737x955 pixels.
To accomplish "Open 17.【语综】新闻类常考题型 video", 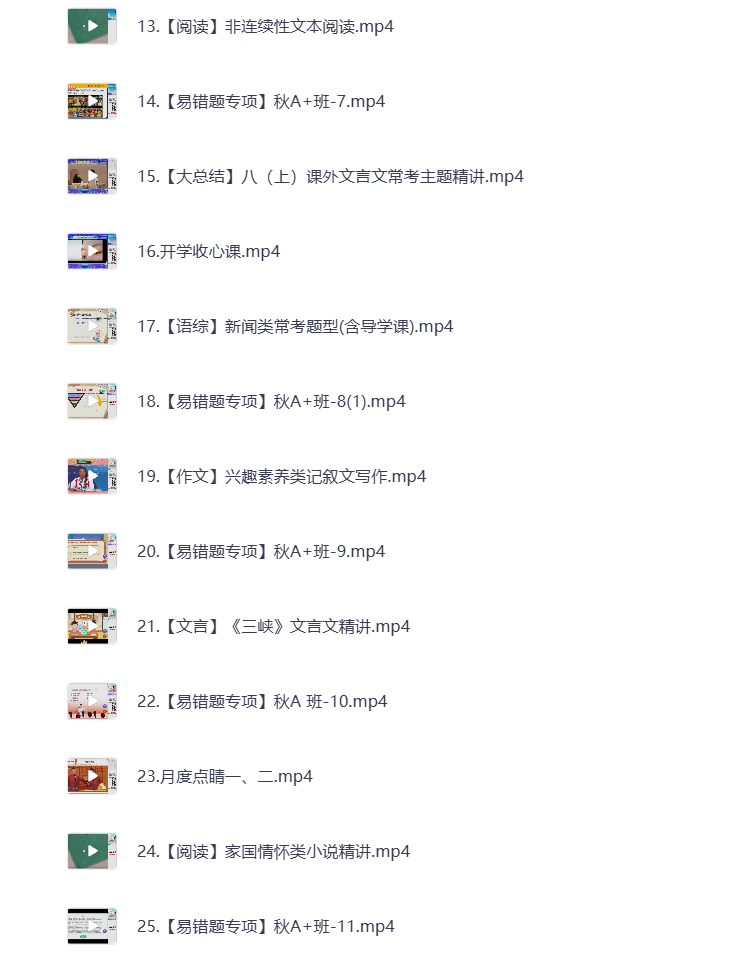I will 295,327.
